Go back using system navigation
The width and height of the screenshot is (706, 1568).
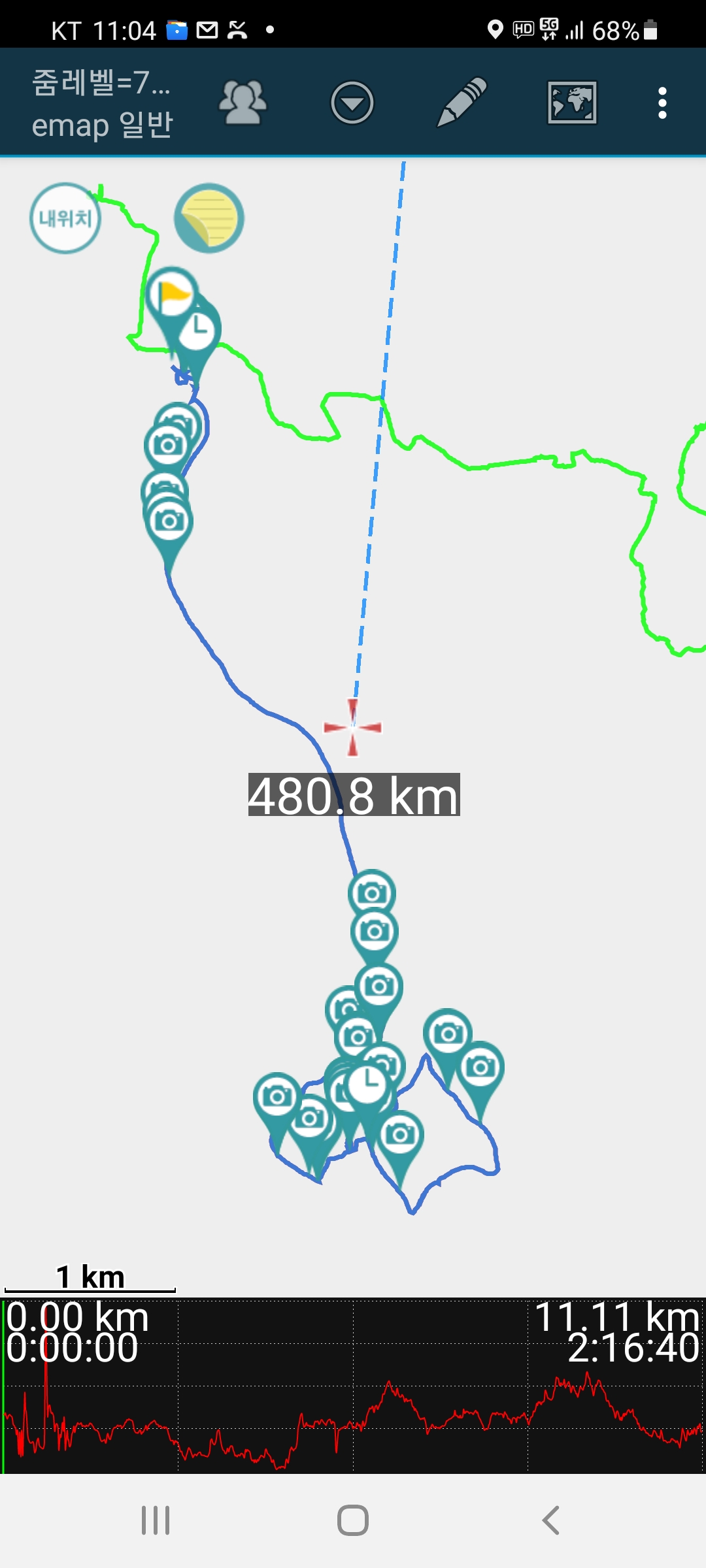point(550,1520)
